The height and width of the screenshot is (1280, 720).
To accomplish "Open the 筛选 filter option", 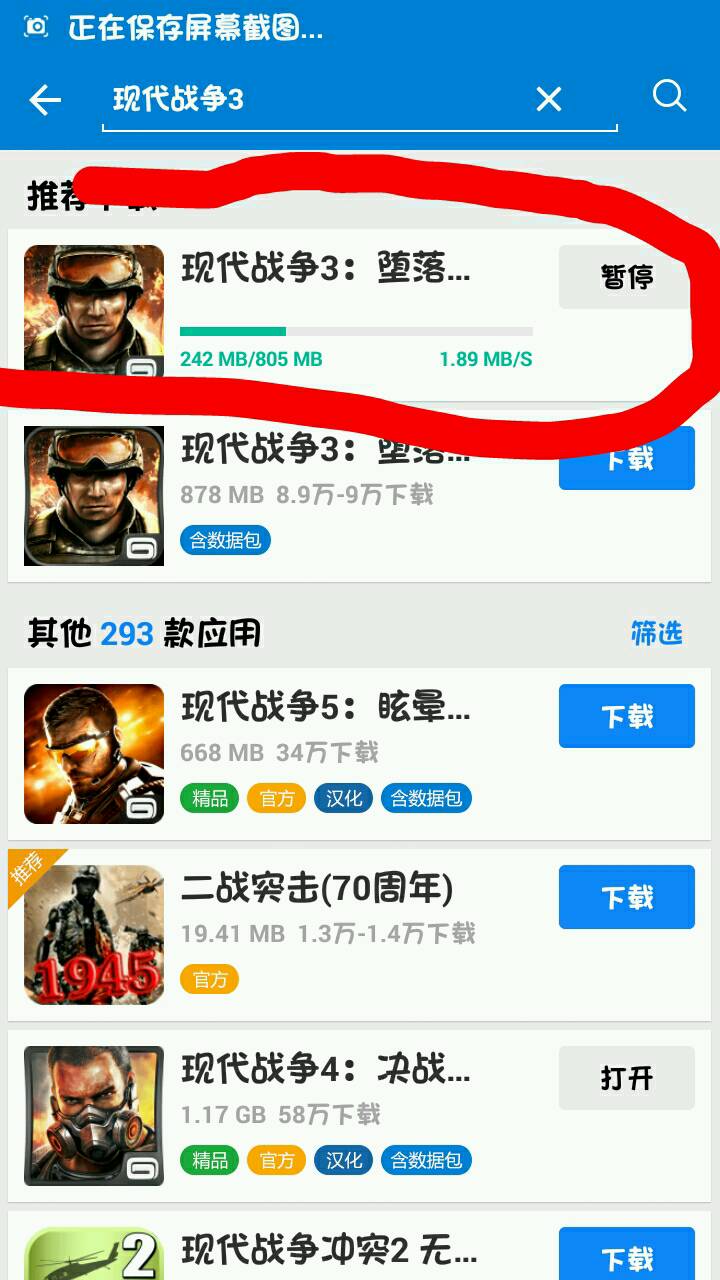I will pos(656,633).
